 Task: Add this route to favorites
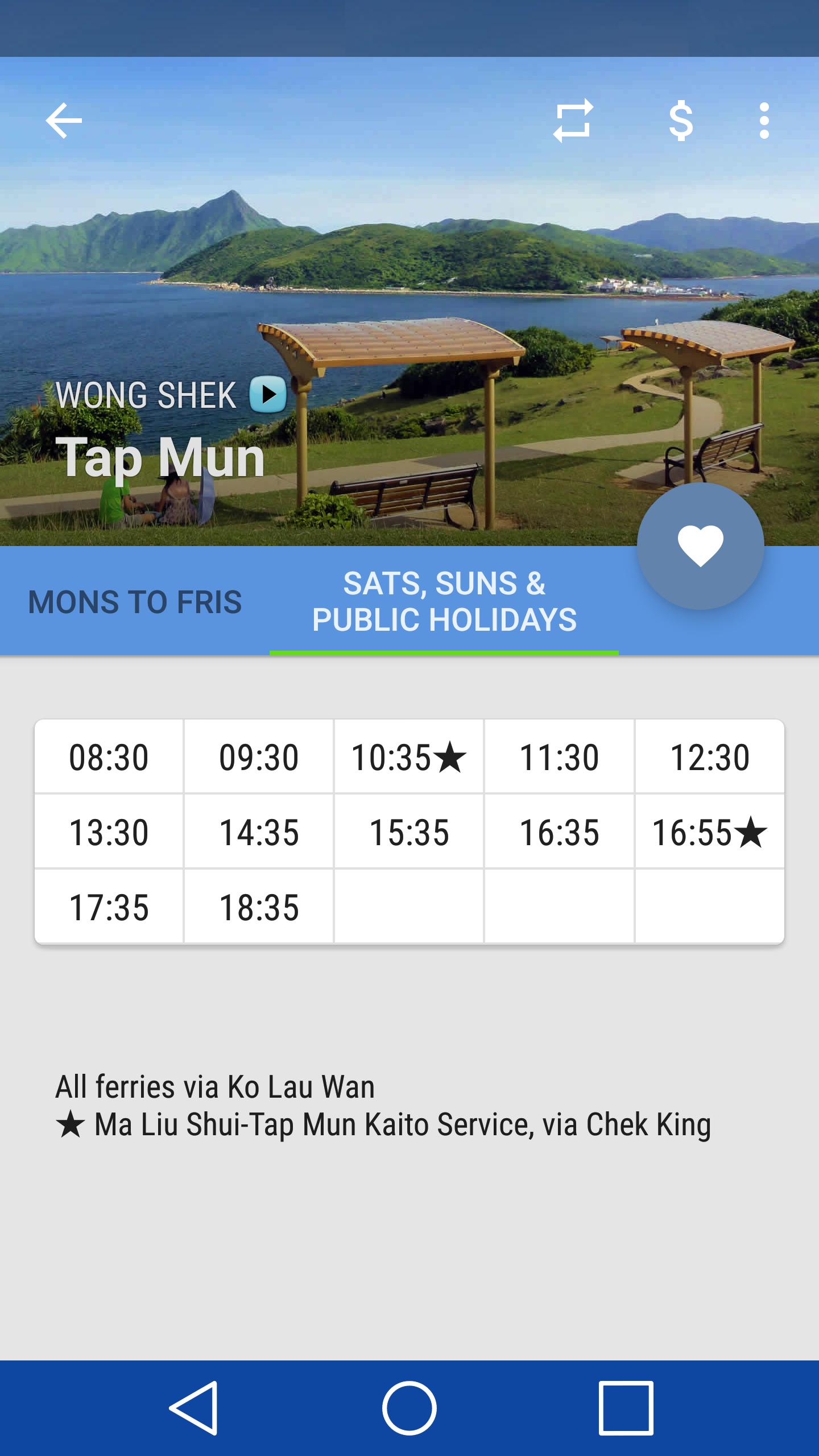(x=700, y=546)
